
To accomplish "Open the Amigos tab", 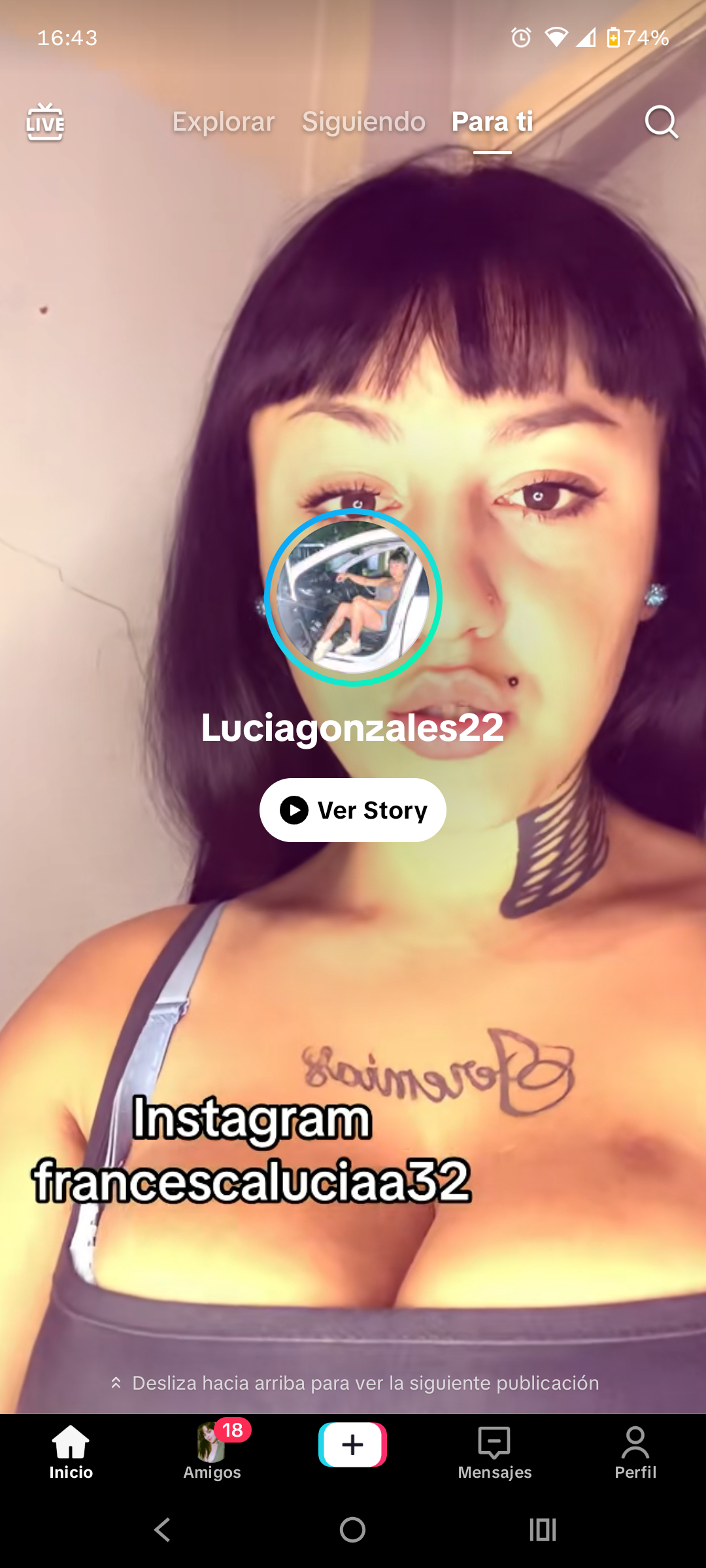I will coord(212,1453).
